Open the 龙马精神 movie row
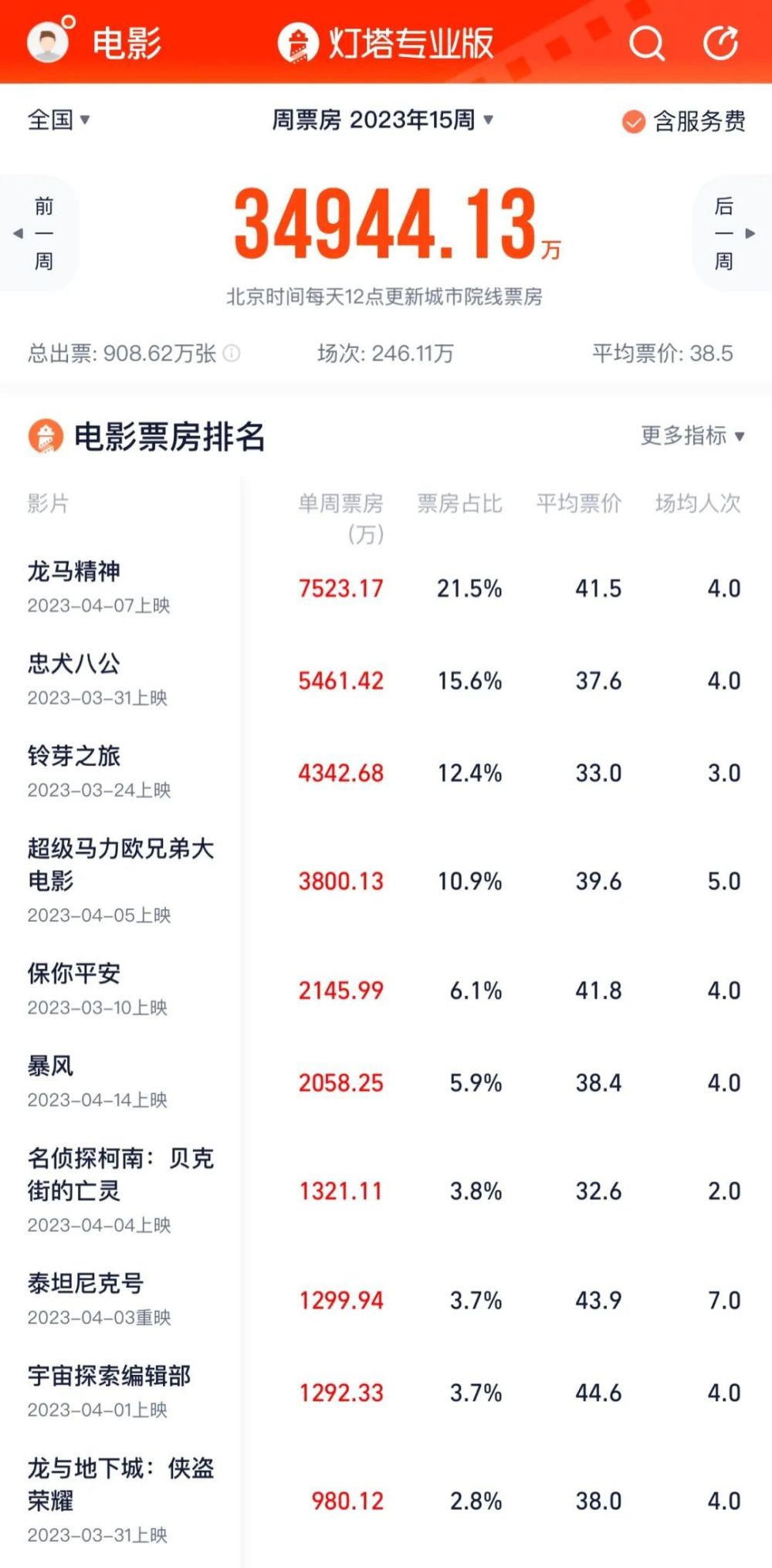Screen dimensions: 772x1568 386,588
